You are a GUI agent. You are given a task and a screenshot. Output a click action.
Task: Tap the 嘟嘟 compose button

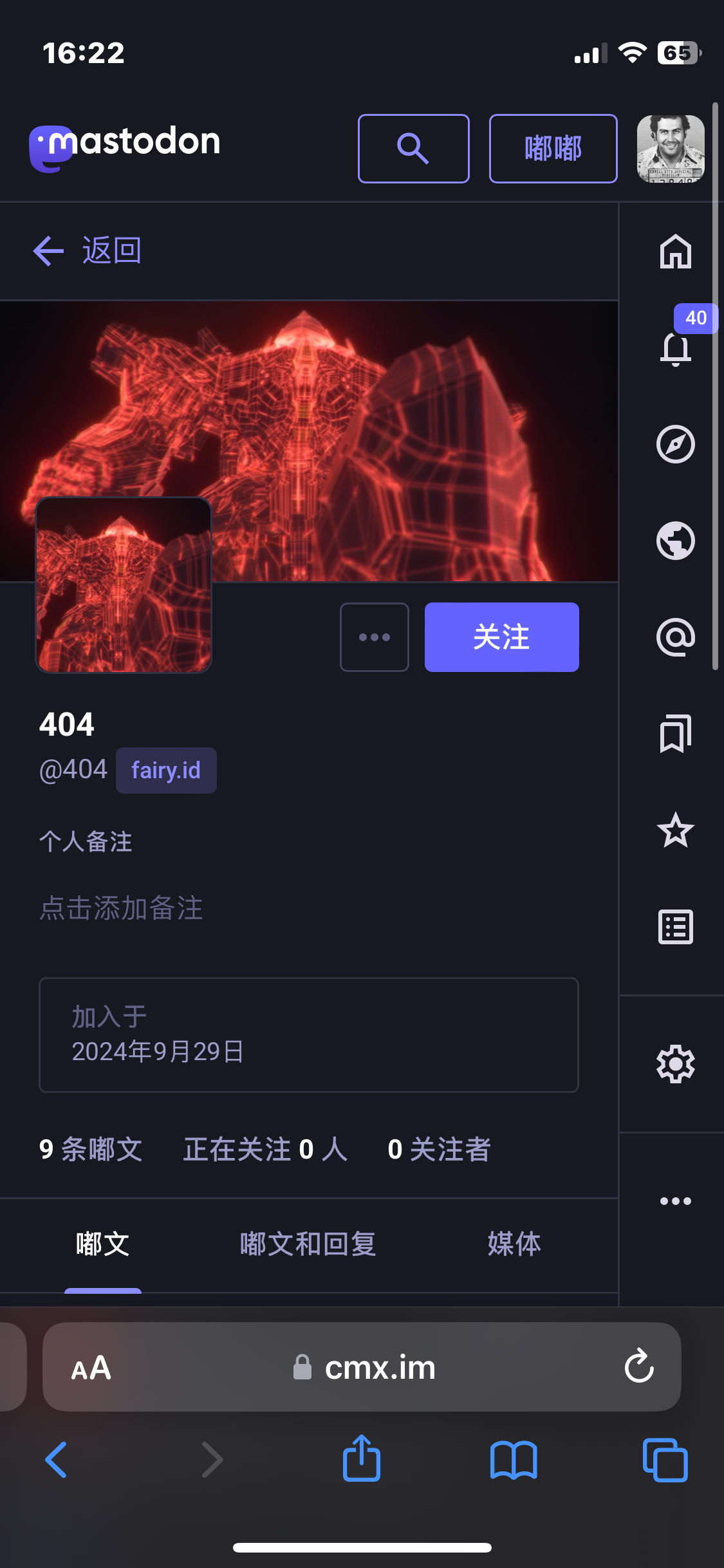pyautogui.click(x=553, y=149)
